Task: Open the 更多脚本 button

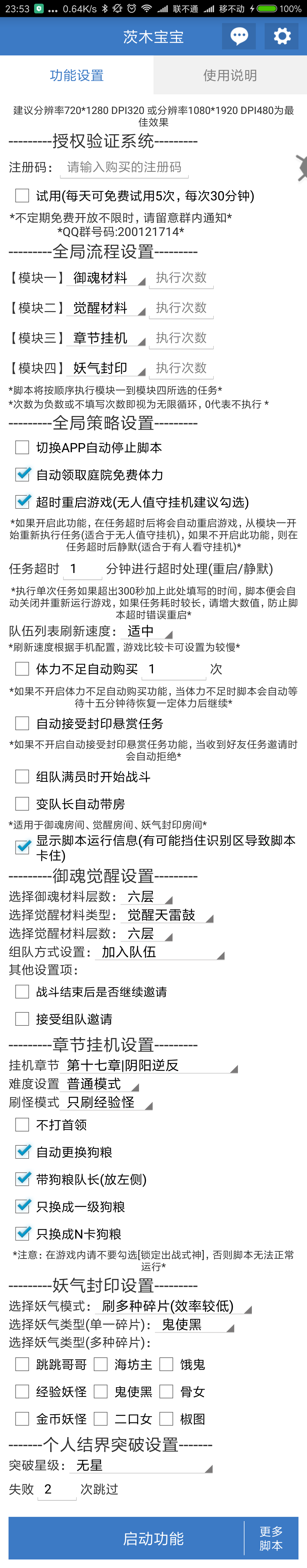Action: (x=271, y=1539)
